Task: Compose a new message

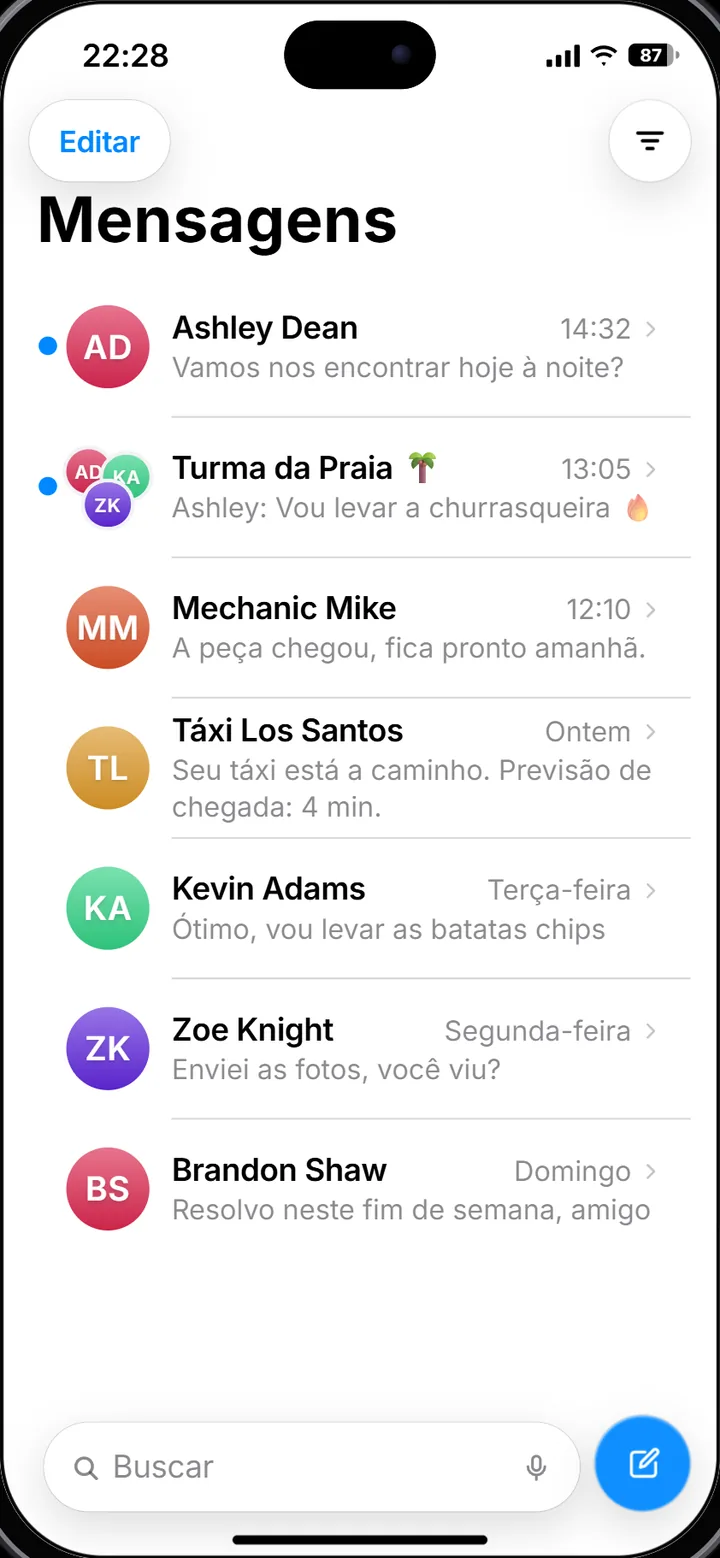Action: click(643, 1464)
